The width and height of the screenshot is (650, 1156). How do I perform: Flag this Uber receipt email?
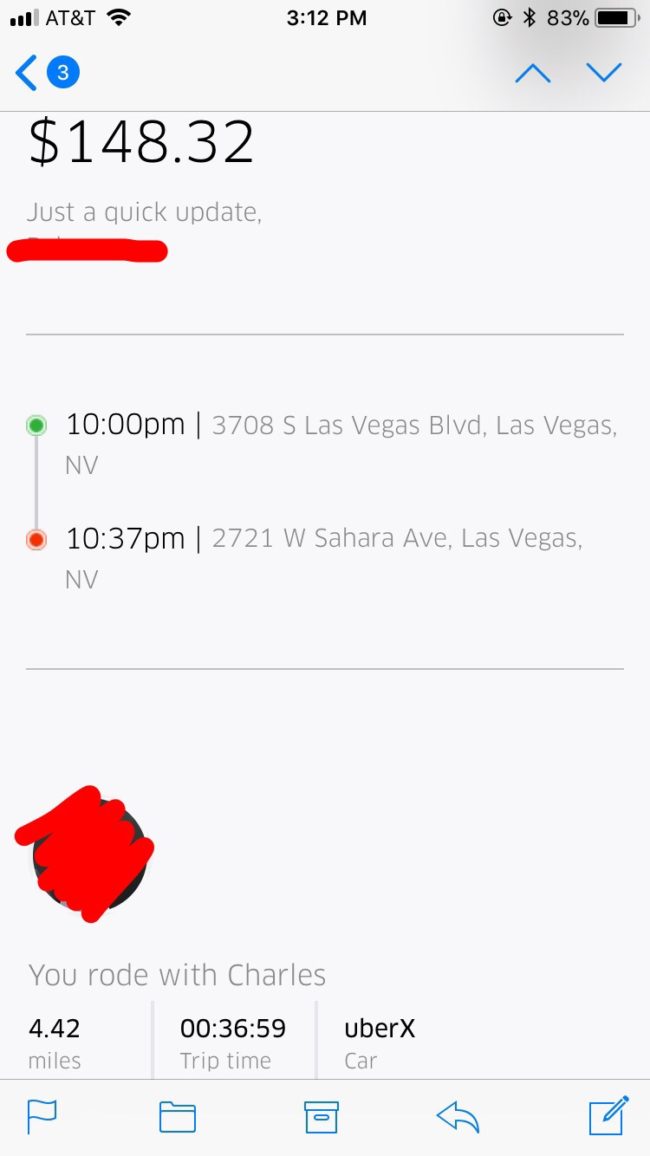(42, 1116)
